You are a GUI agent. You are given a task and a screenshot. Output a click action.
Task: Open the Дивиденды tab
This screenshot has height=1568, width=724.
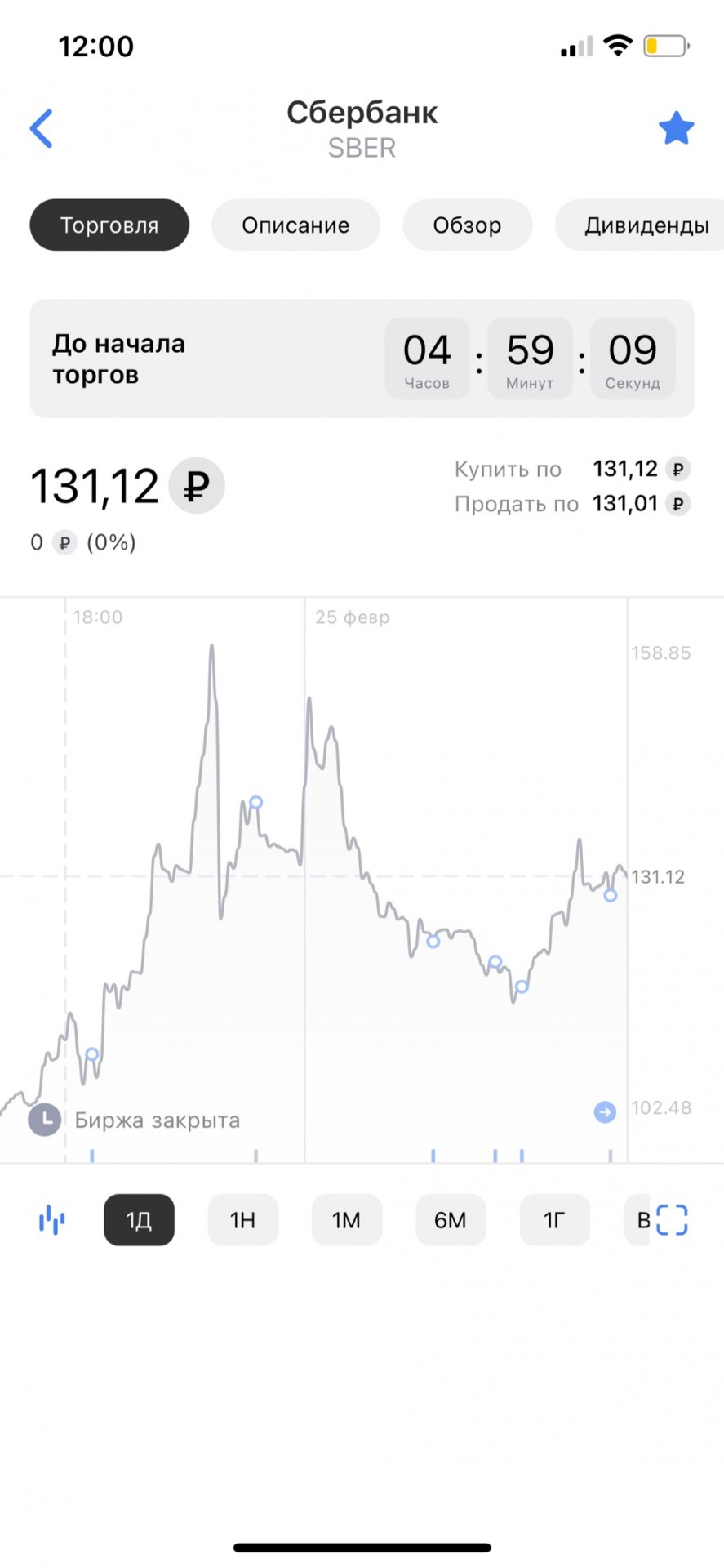[x=640, y=225]
